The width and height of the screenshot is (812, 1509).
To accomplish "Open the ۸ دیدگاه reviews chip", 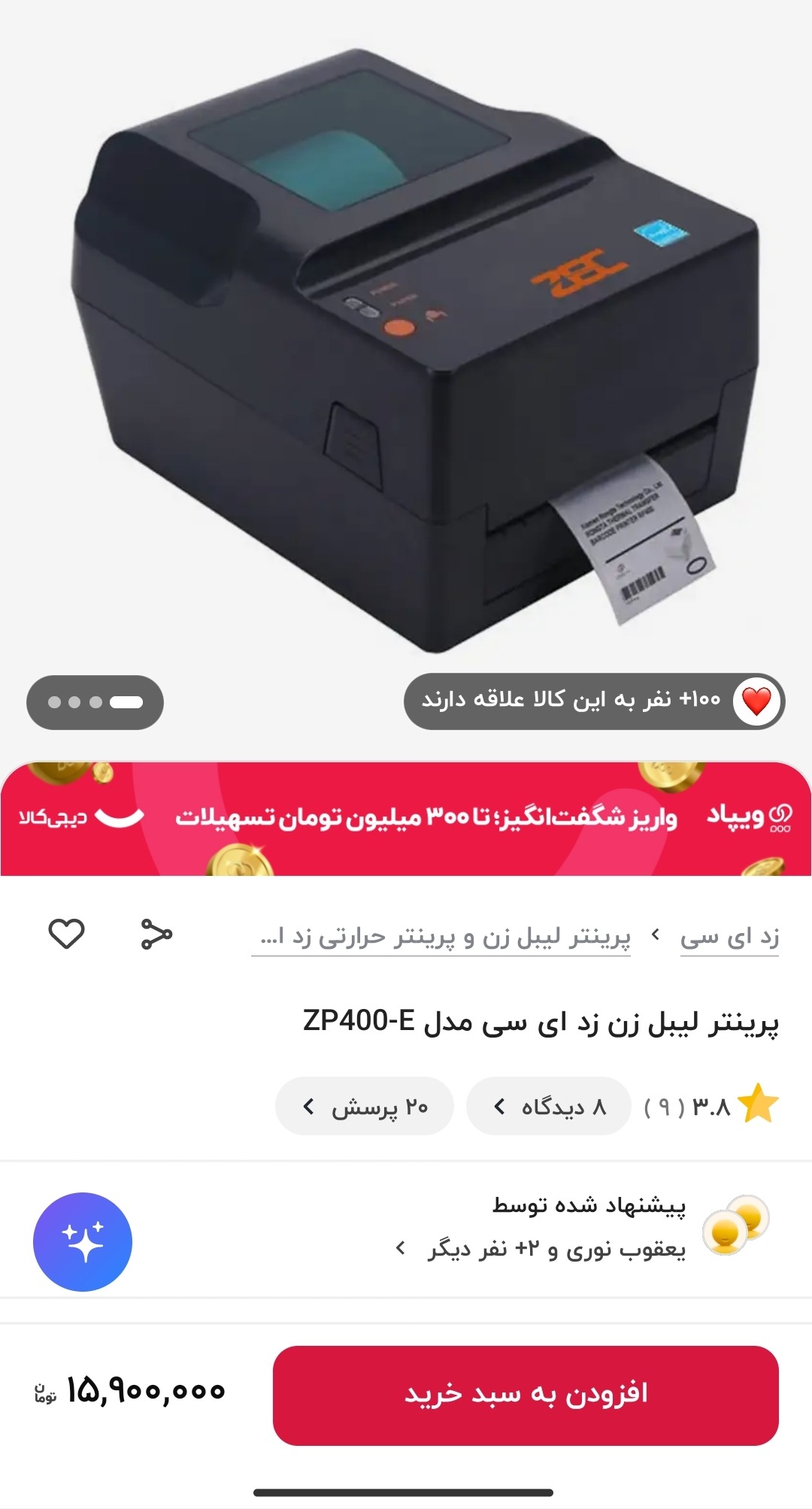I will click(548, 1106).
